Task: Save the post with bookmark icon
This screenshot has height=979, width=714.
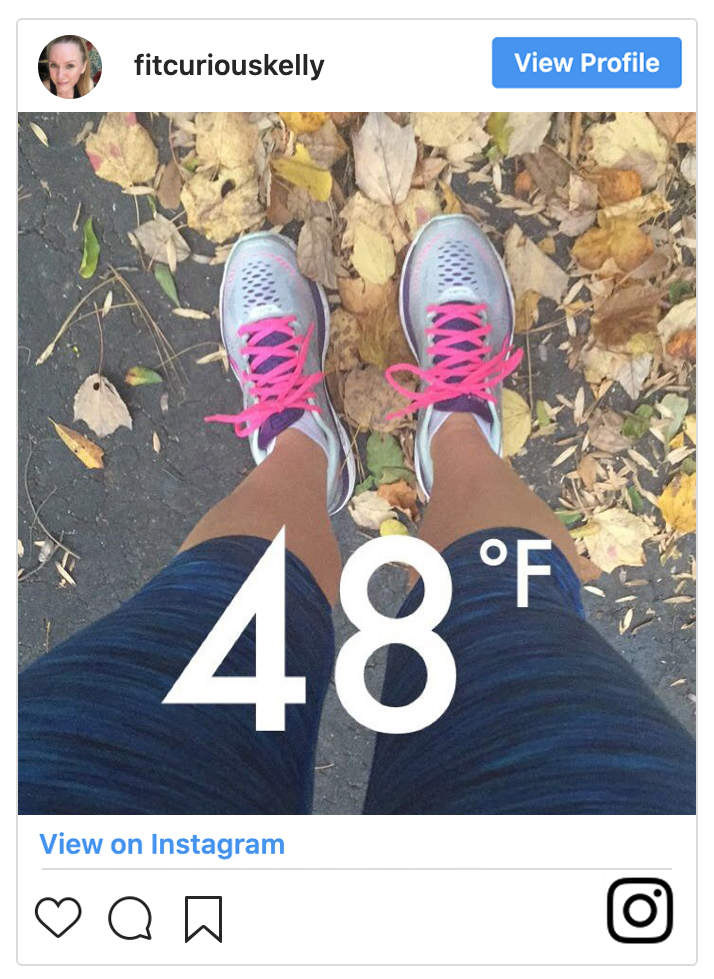Action: 203,918
